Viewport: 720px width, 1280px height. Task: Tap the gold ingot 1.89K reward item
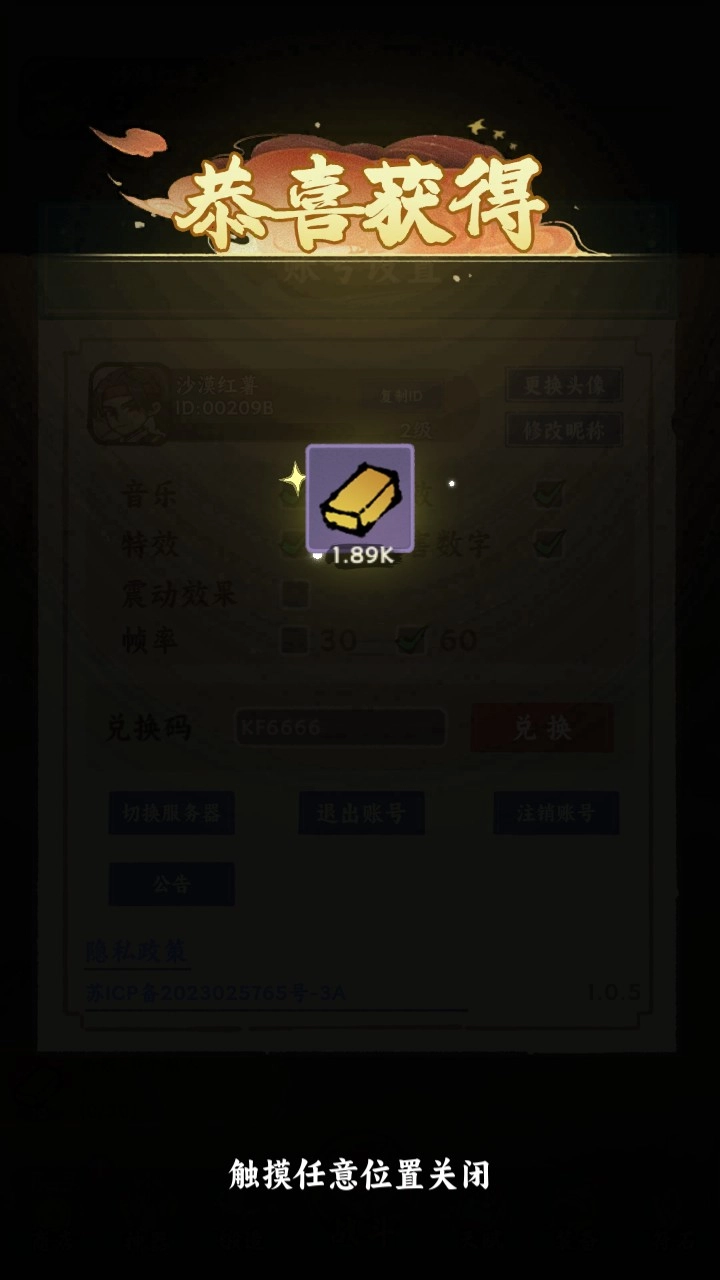(x=359, y=498)
